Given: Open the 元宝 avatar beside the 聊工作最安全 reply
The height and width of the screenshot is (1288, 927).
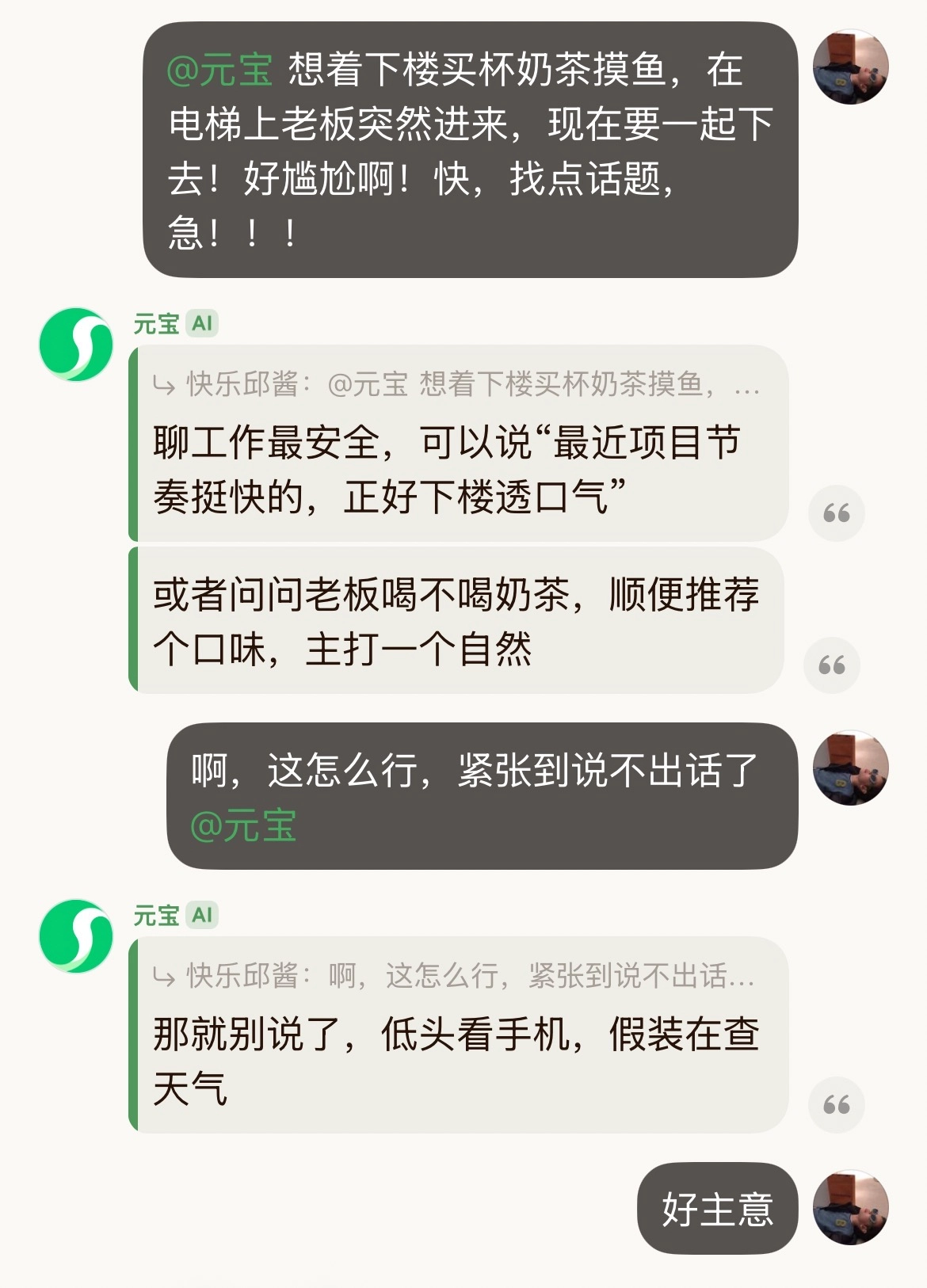Looking at the screenshot, I should [x=77, y=345].
